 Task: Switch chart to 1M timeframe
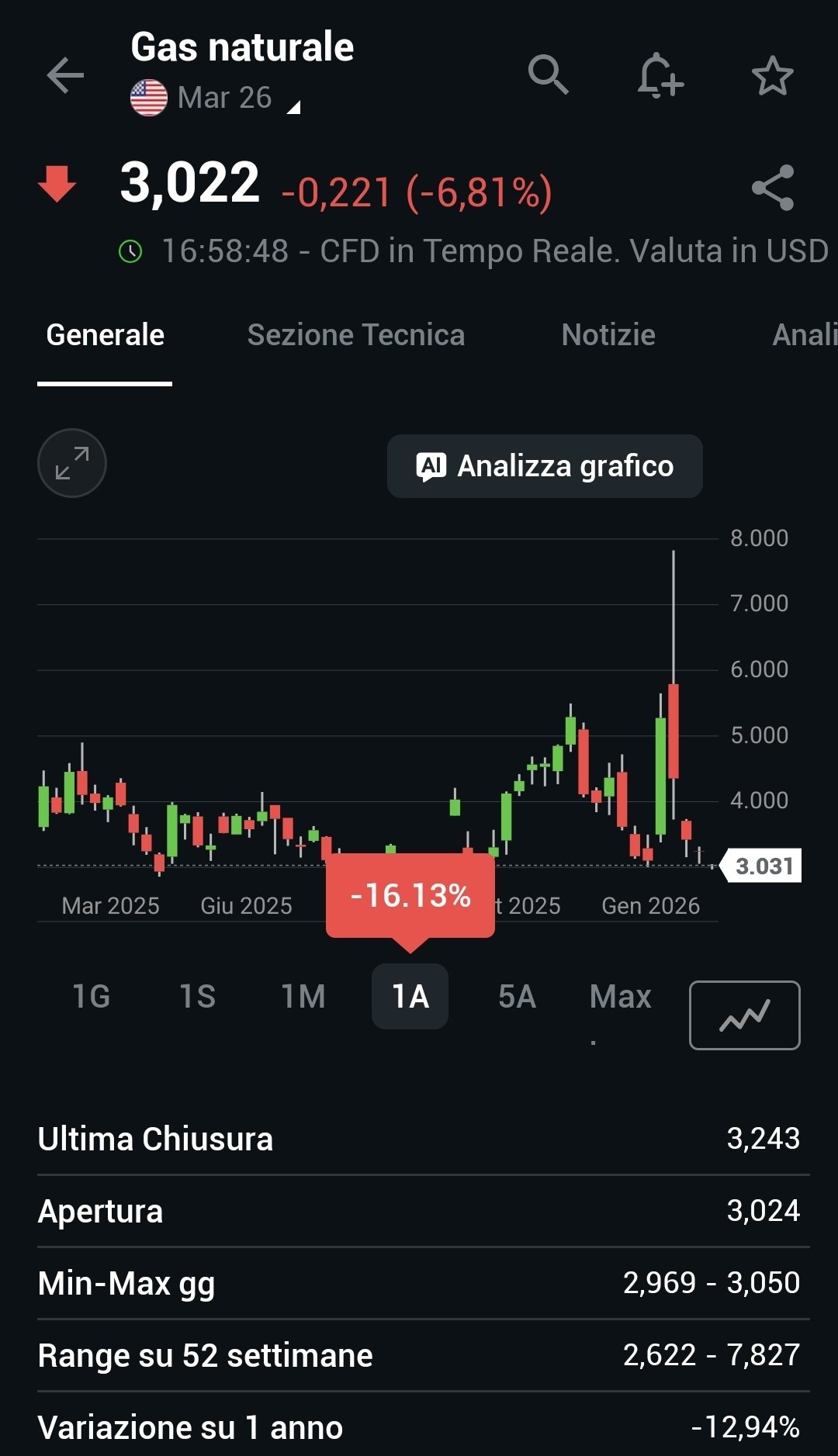[x=303, y=997]
